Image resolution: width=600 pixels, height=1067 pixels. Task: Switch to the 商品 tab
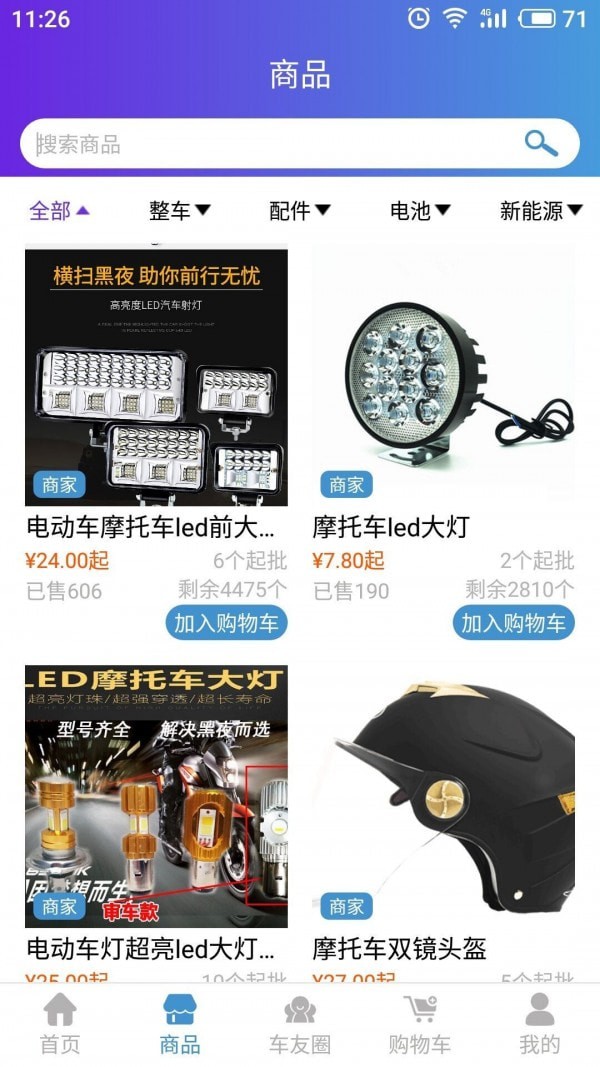coord(180,1025)
